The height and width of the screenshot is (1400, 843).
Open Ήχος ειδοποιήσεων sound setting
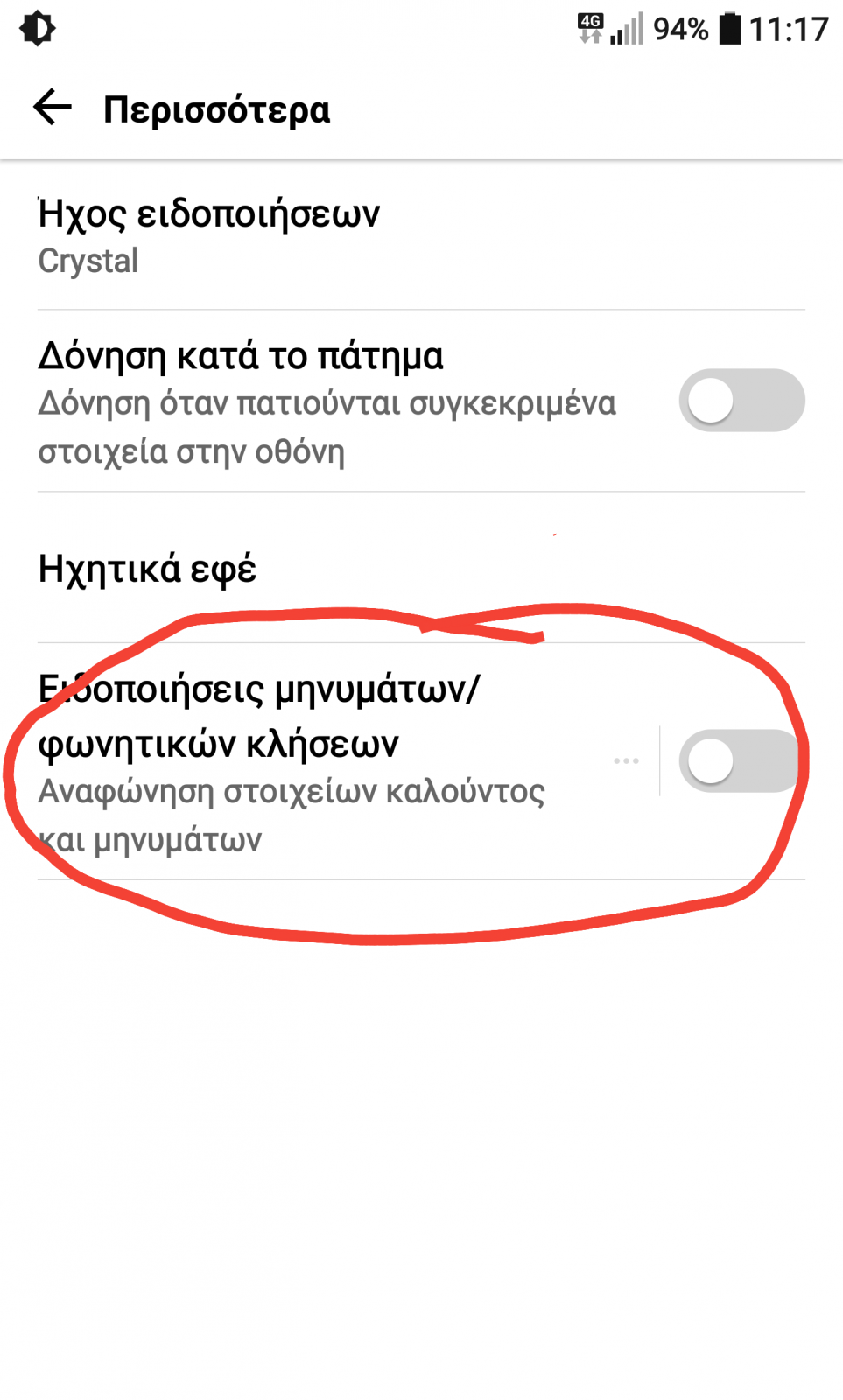click(x=421, y=235)
